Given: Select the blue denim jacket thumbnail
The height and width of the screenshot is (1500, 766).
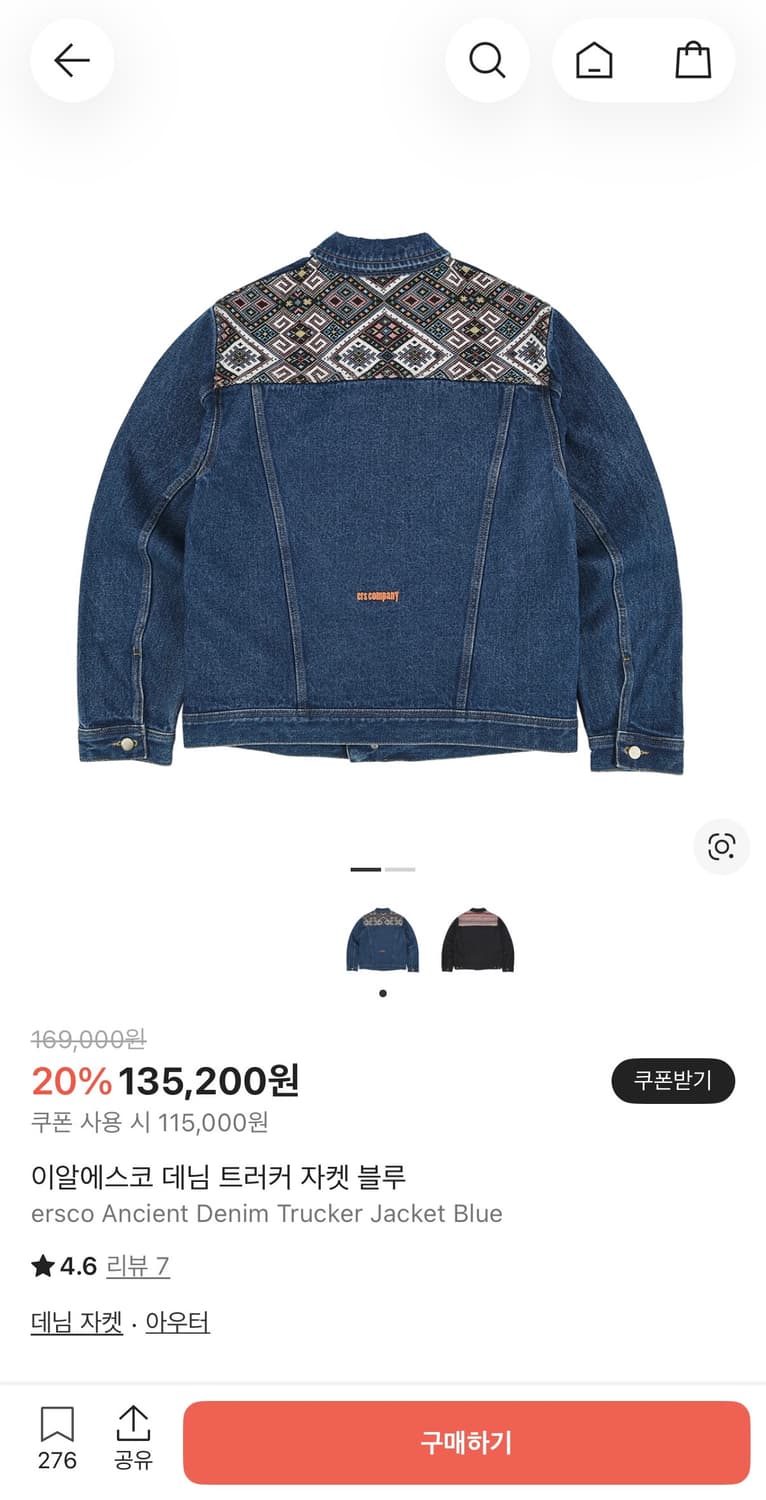Looking at the screenshot, I should coord(382,940).
